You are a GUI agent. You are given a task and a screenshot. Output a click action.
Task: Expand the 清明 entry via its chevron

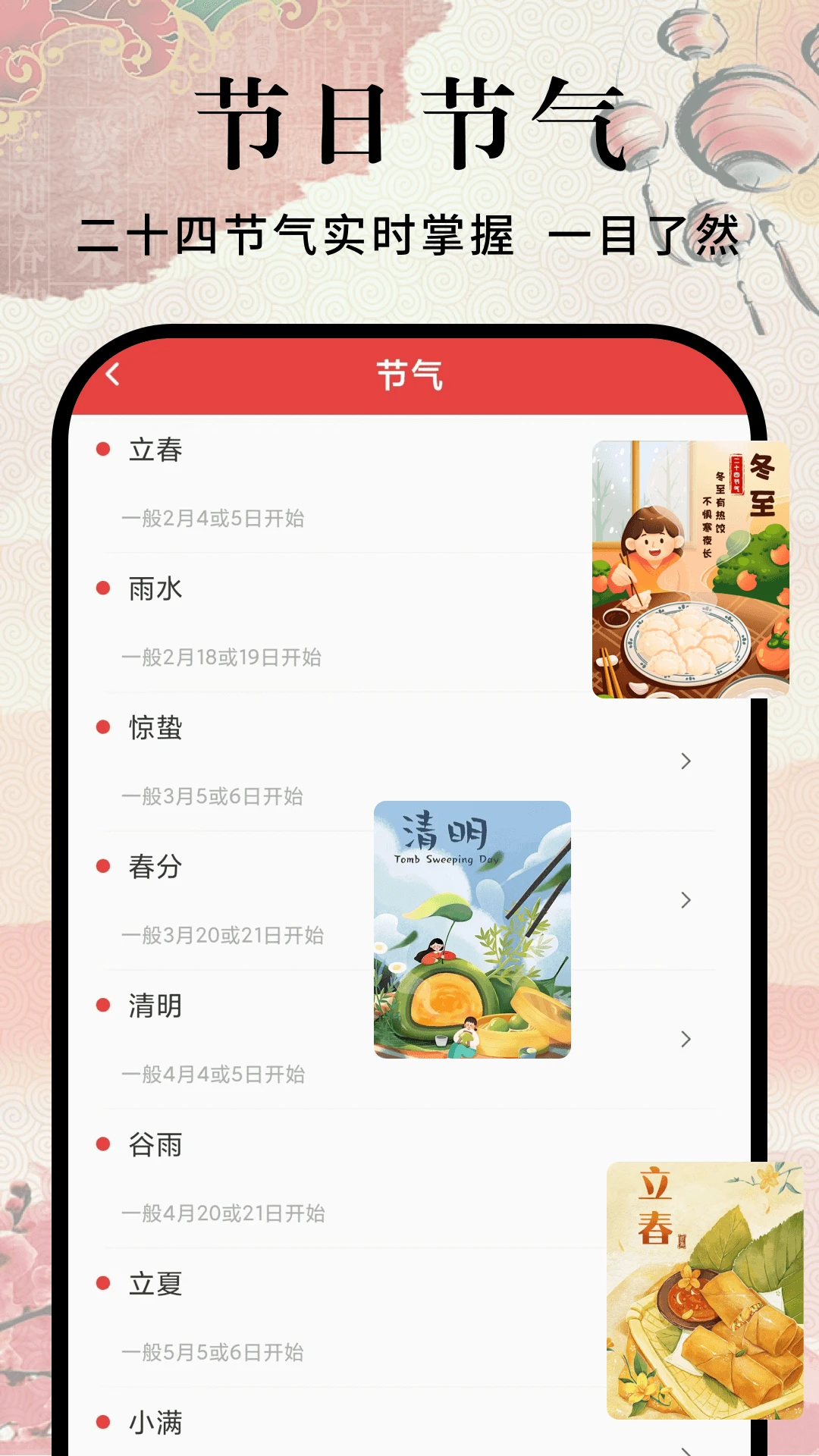click(x=685, y=1040)
